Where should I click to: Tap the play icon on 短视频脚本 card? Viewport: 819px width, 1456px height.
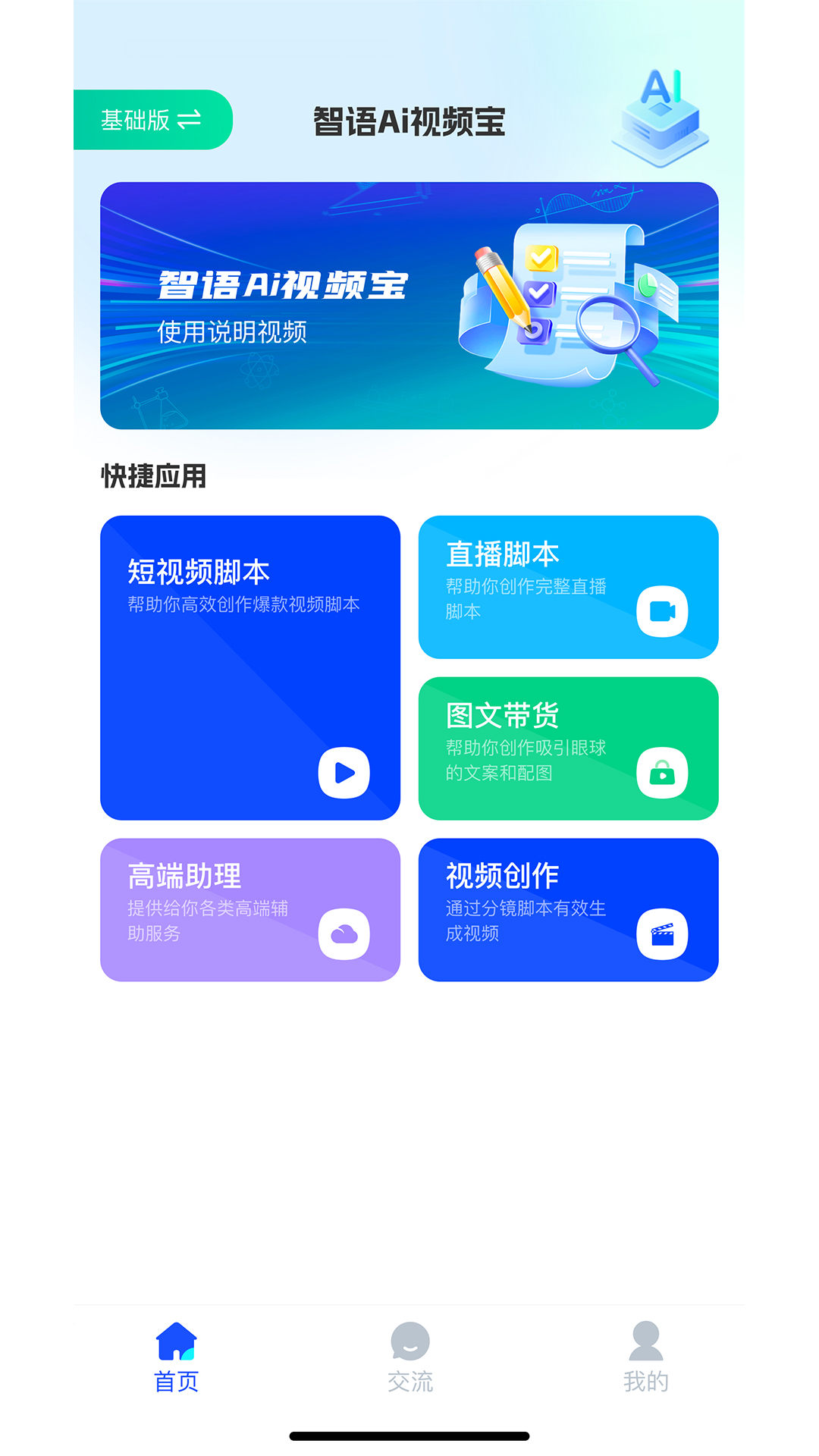pyautogui.click(x=346, y=772)
